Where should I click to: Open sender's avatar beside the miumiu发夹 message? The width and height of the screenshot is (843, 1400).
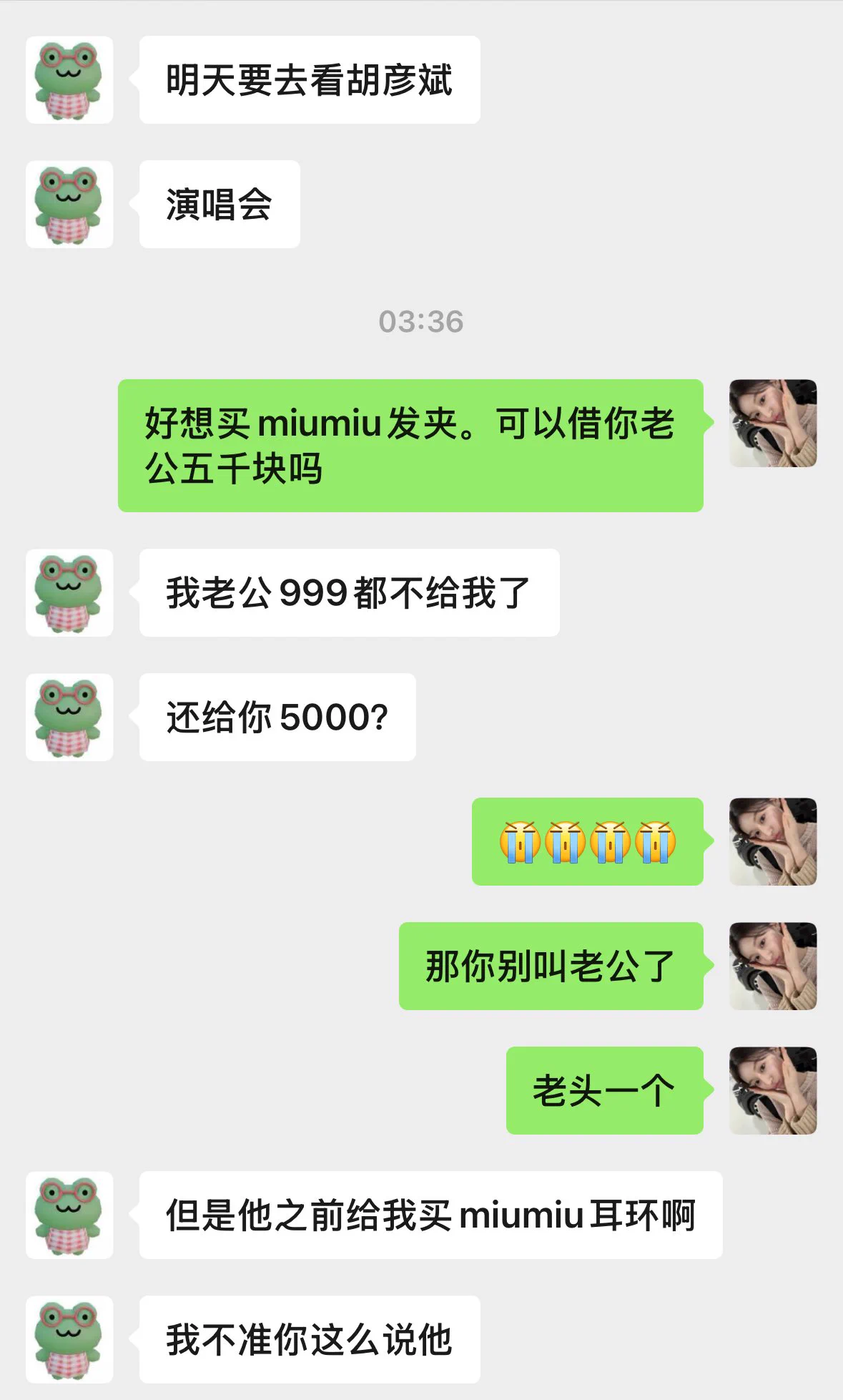772,424
